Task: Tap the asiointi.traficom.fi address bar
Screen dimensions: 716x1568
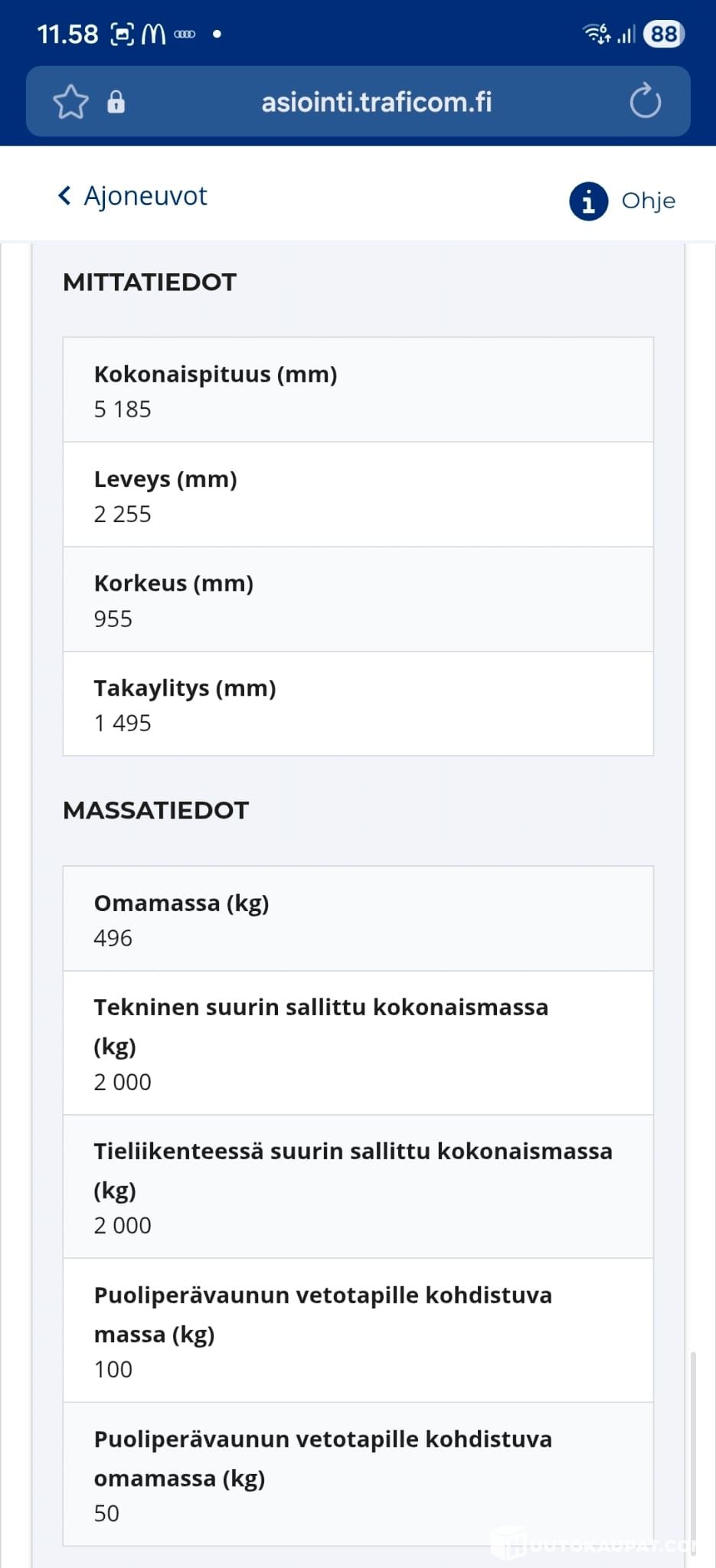Action: (376, 102)
